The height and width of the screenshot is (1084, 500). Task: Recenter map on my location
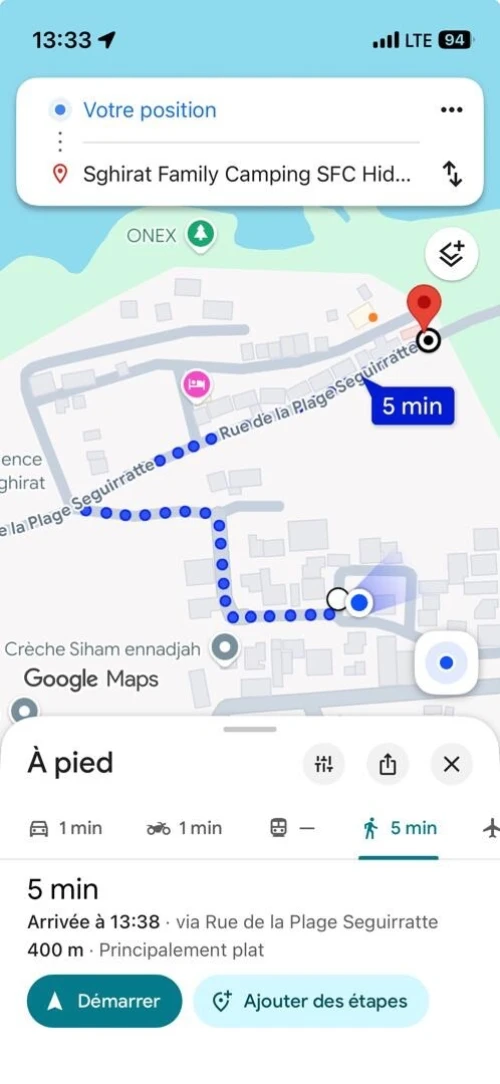pyautogui.click(x=446, y=663)
